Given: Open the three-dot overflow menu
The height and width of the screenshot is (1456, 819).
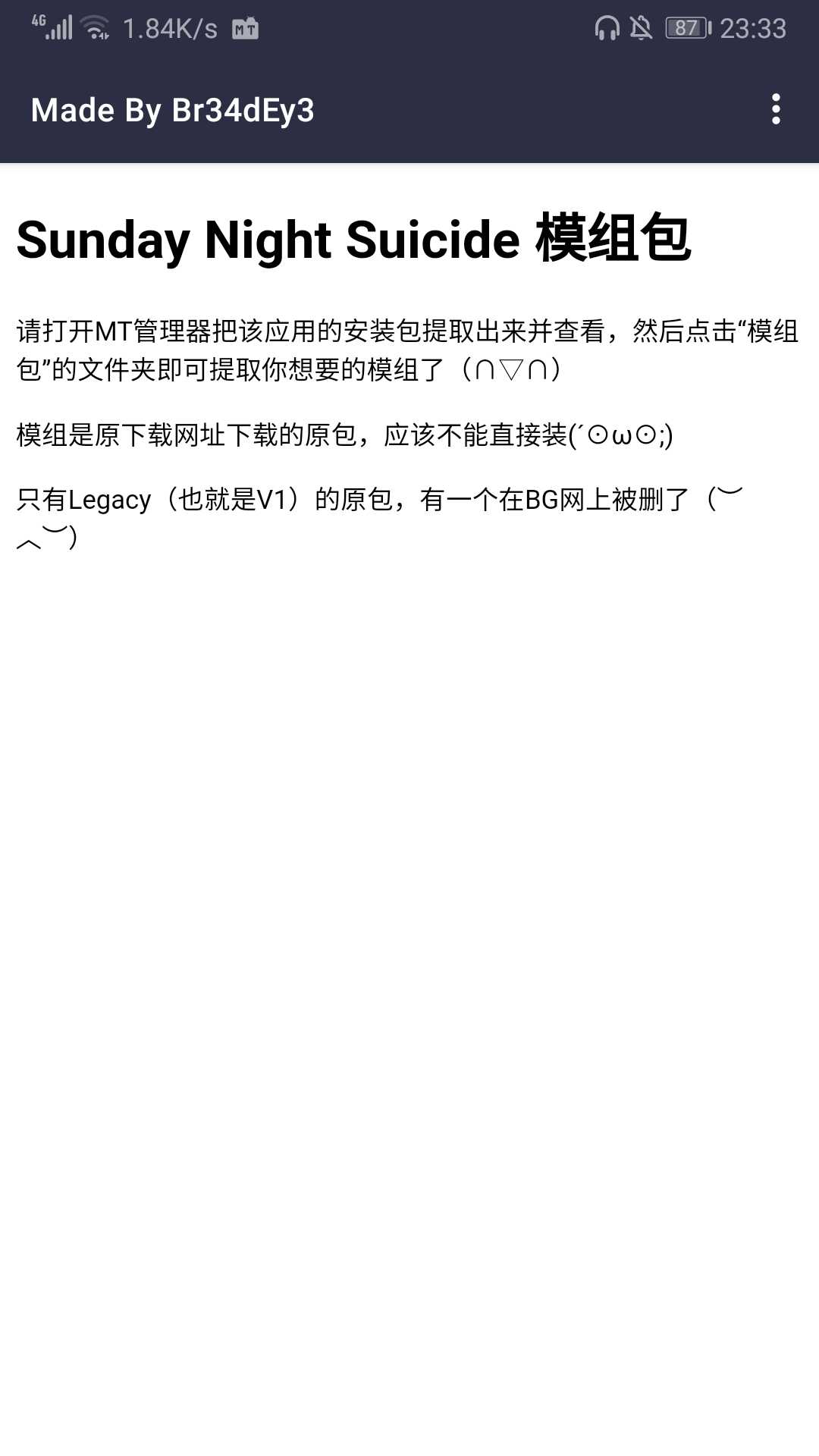Looking at the screenshot, I should (x=775, y=110).
